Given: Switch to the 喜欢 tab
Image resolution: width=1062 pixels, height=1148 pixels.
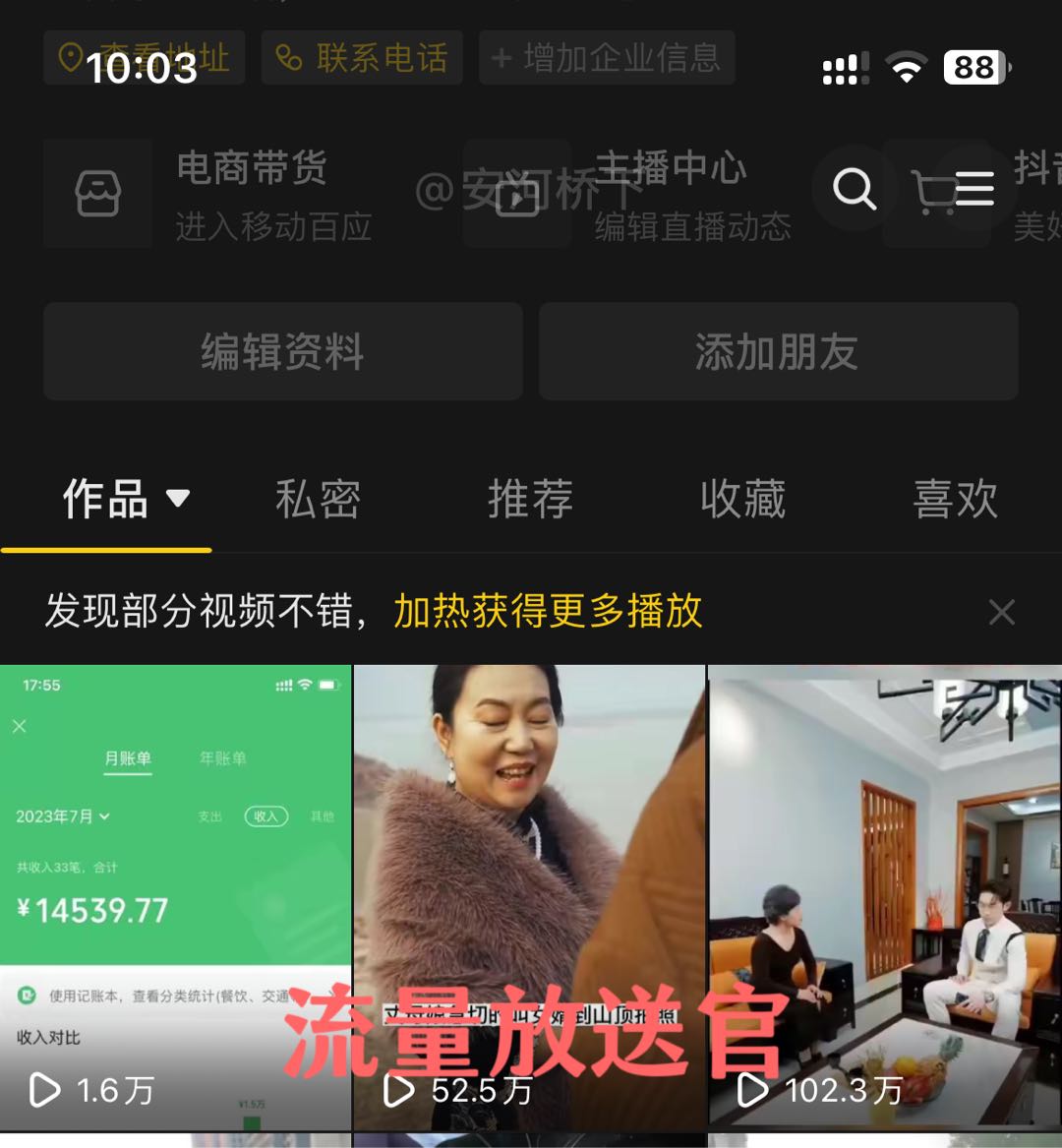Looking at the screenshot, I should (x=954, y=499).
